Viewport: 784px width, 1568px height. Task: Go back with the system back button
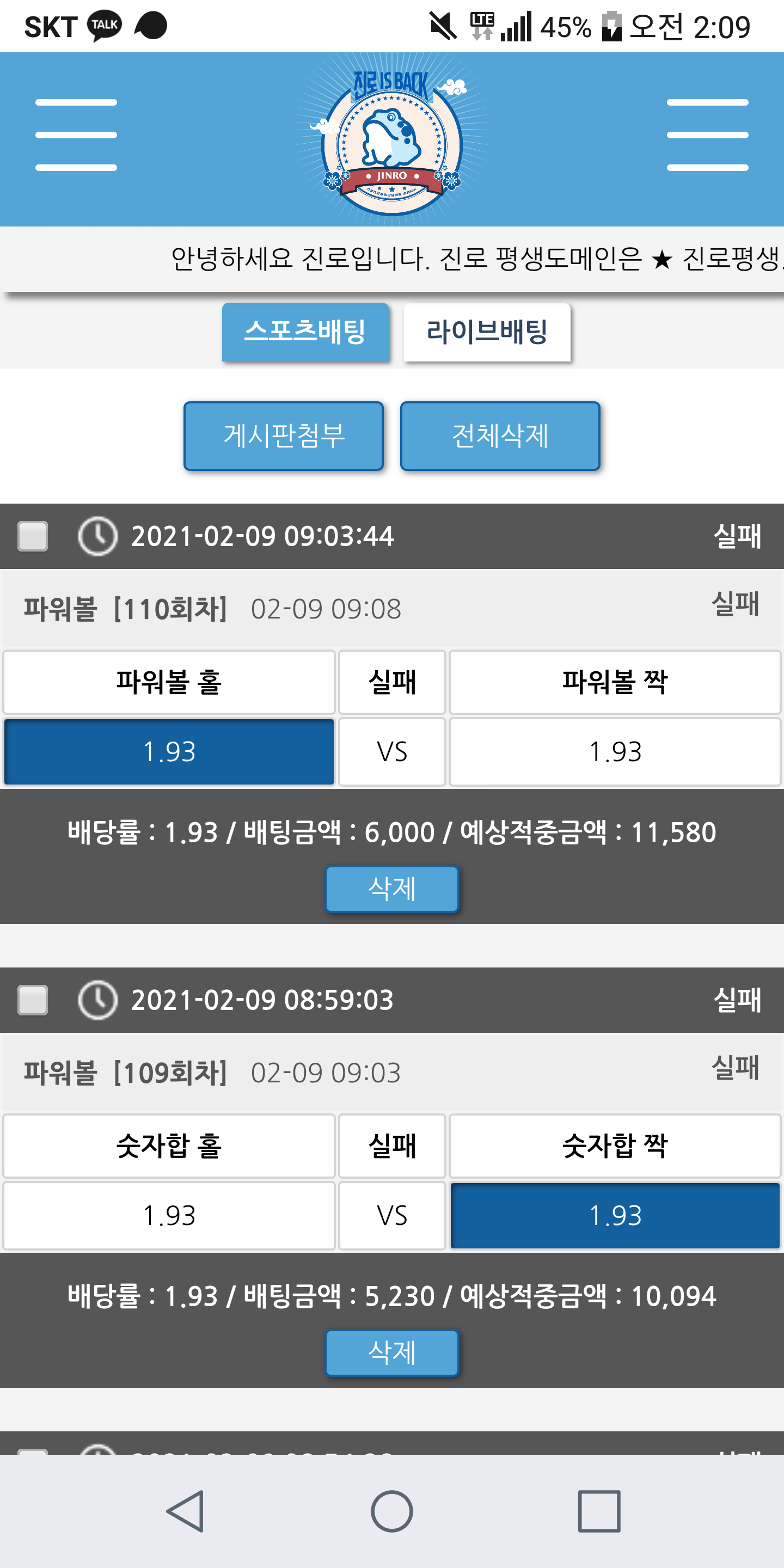185,1511
